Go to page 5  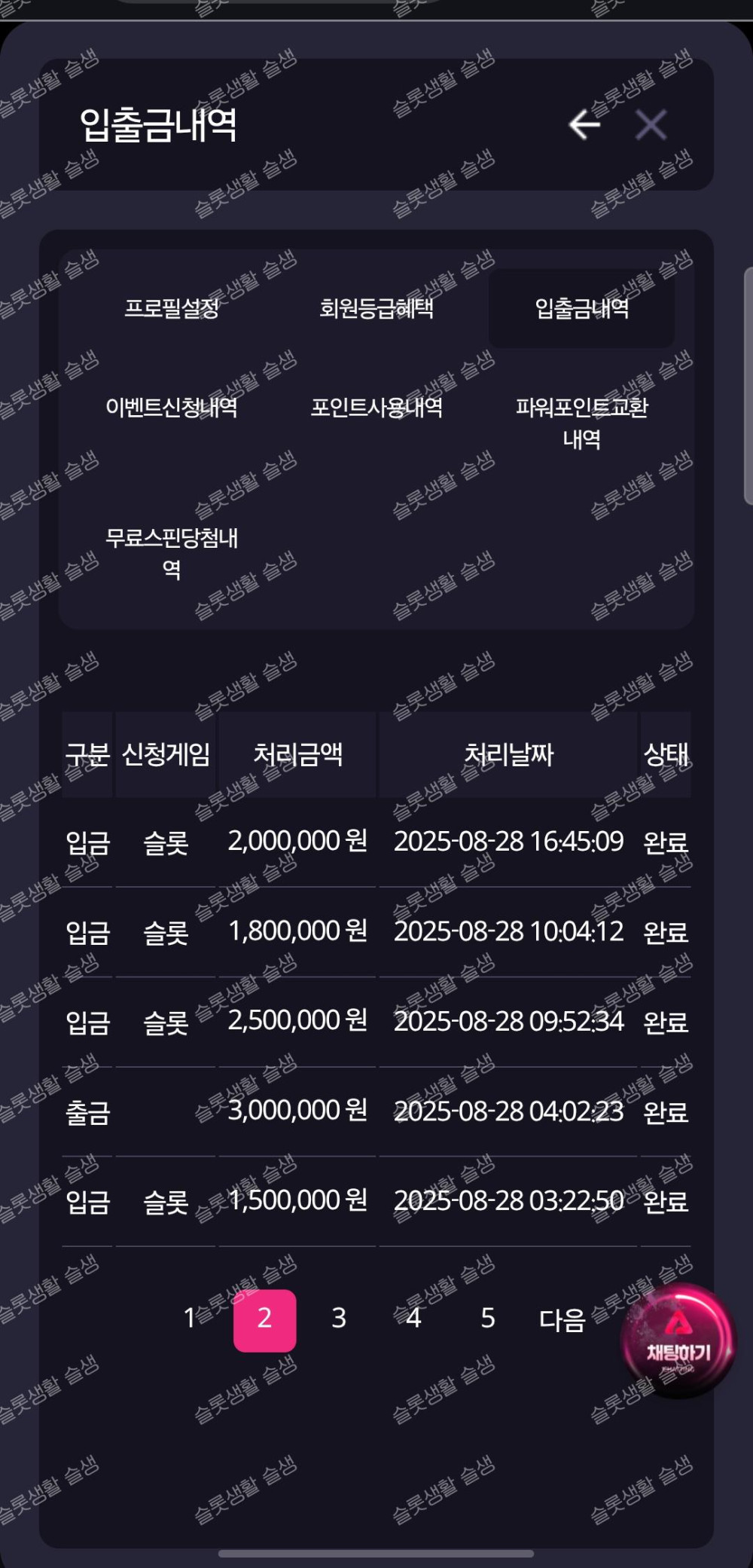click(488, 1318)
